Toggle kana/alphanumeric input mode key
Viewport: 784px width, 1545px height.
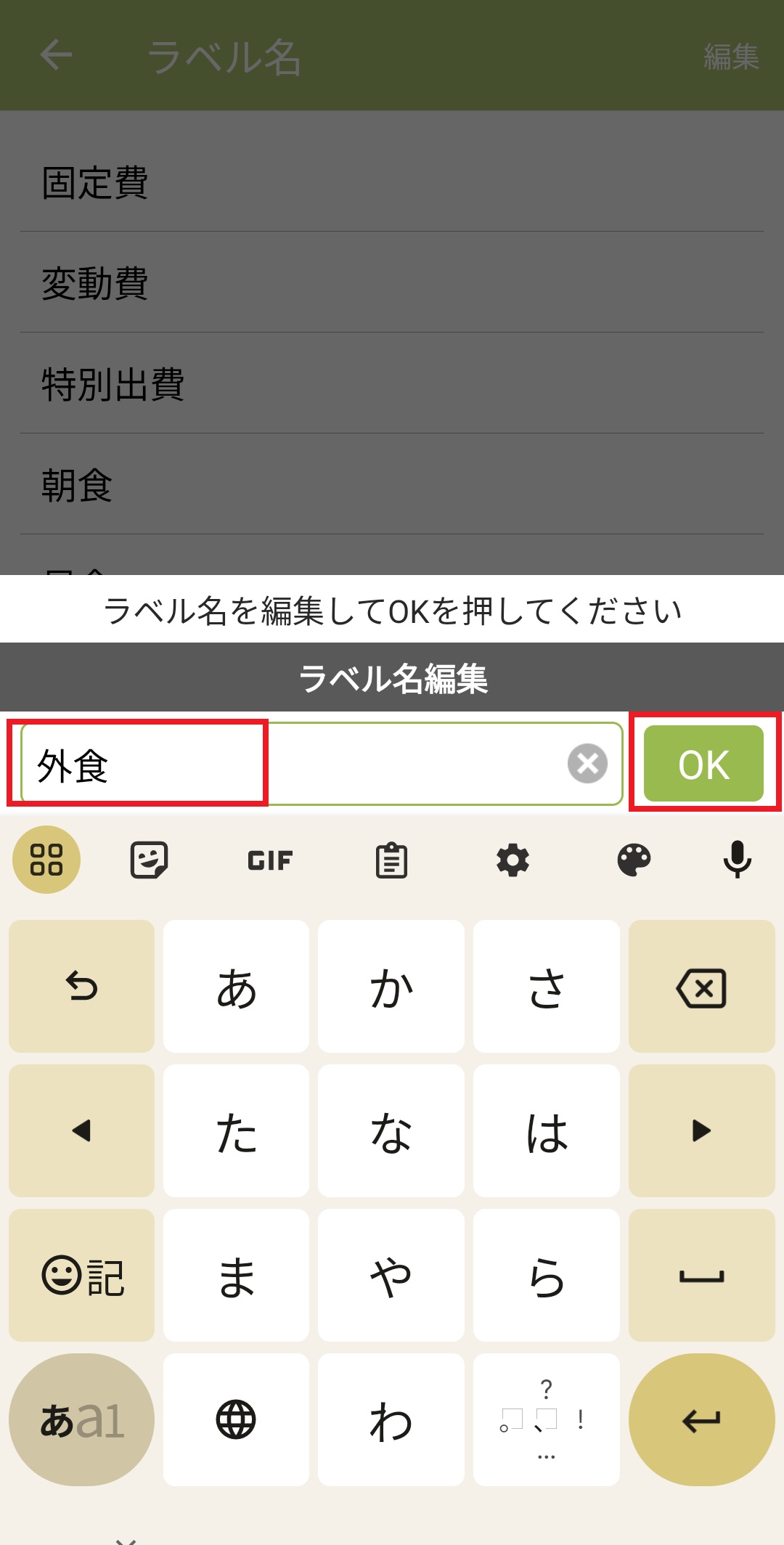coord(81,1419)
